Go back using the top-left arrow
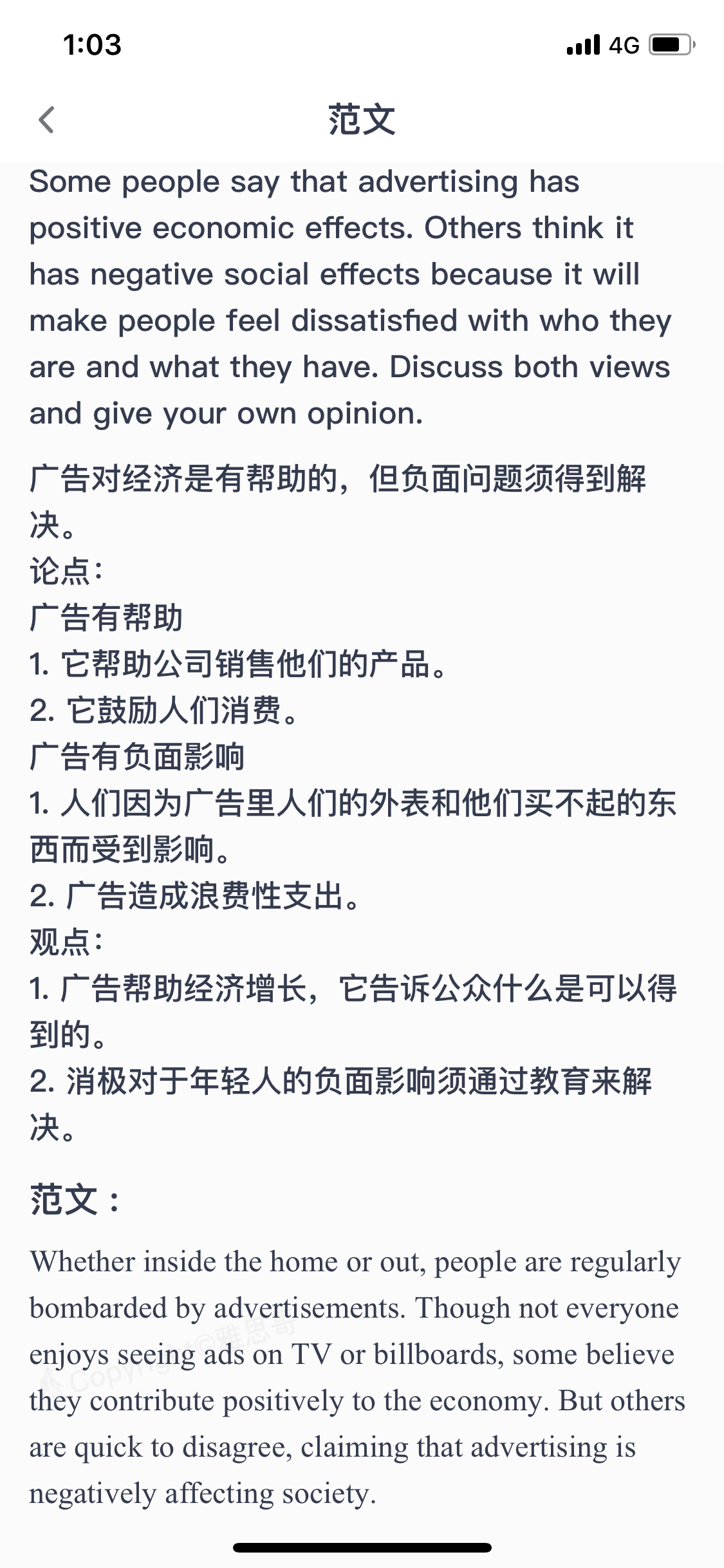Screen dimensions: 724x1568 click(46, 120)
